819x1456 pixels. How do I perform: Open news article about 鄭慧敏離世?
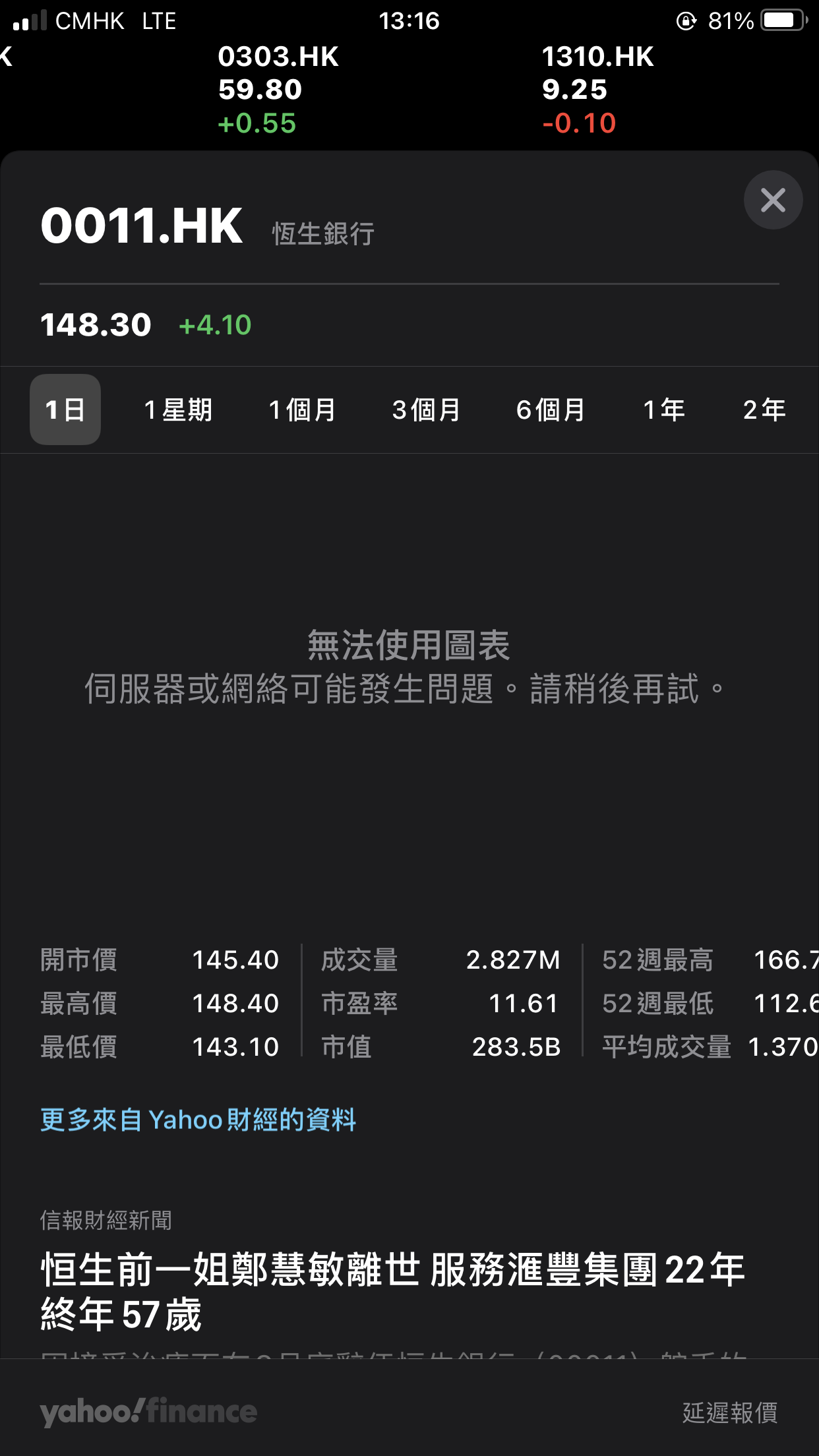point(393,1291)
